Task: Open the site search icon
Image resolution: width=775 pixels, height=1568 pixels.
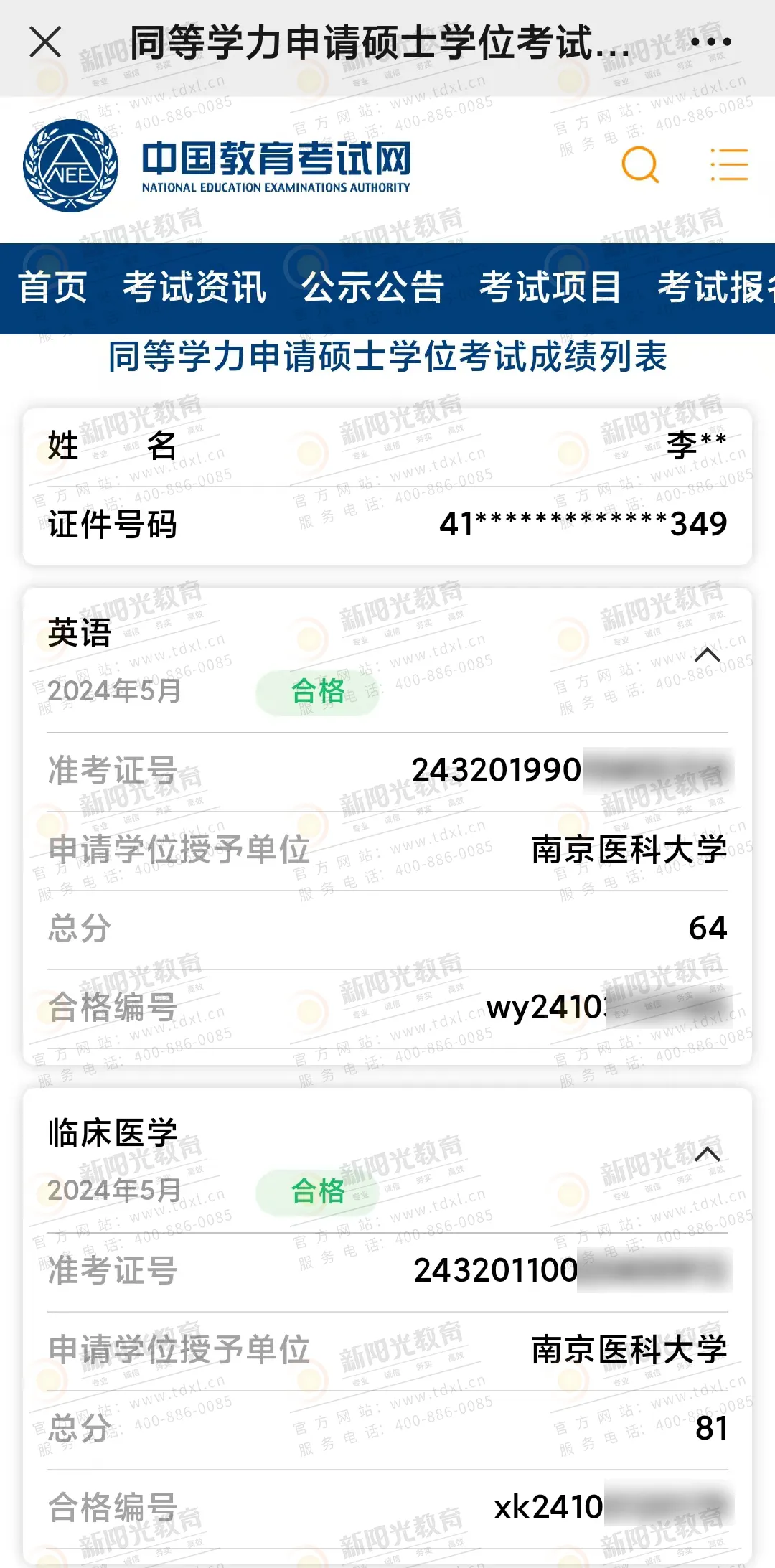Action: (639, 164)
